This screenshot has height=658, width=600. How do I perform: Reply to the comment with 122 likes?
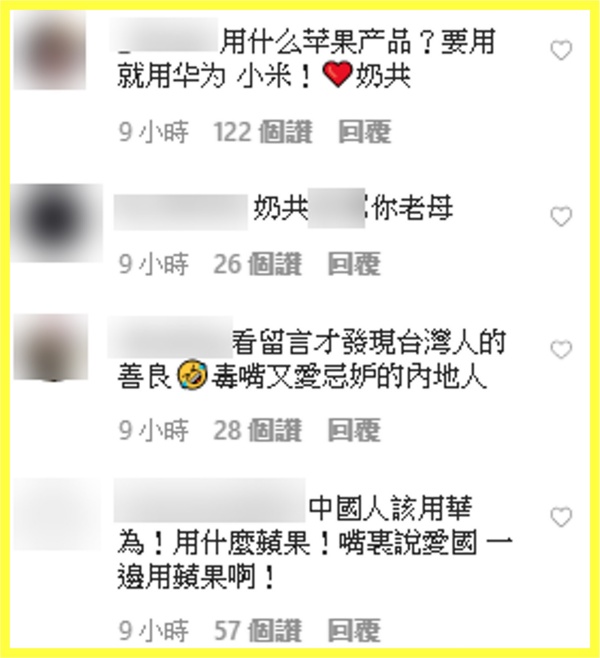[x=364, y=133]
